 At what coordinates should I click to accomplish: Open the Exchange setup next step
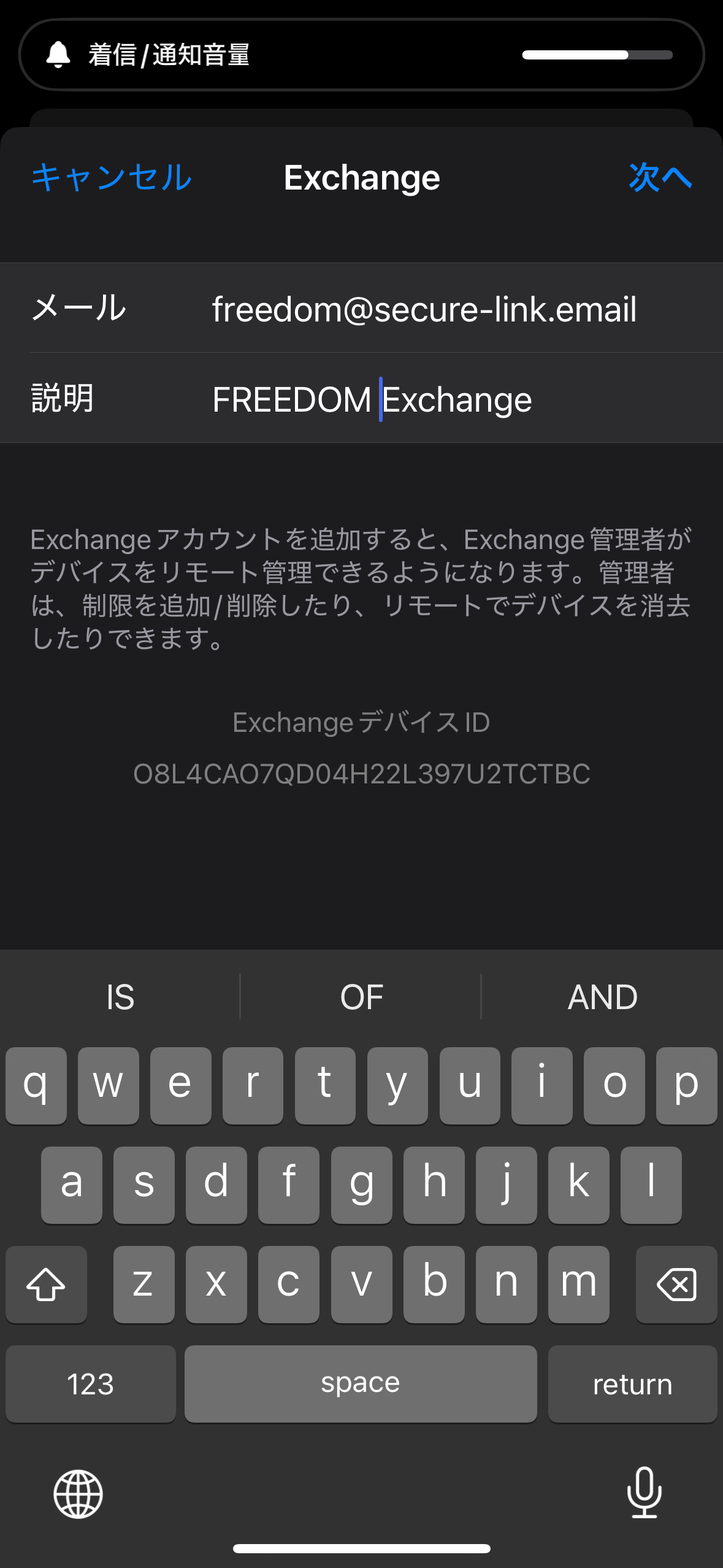660,178
